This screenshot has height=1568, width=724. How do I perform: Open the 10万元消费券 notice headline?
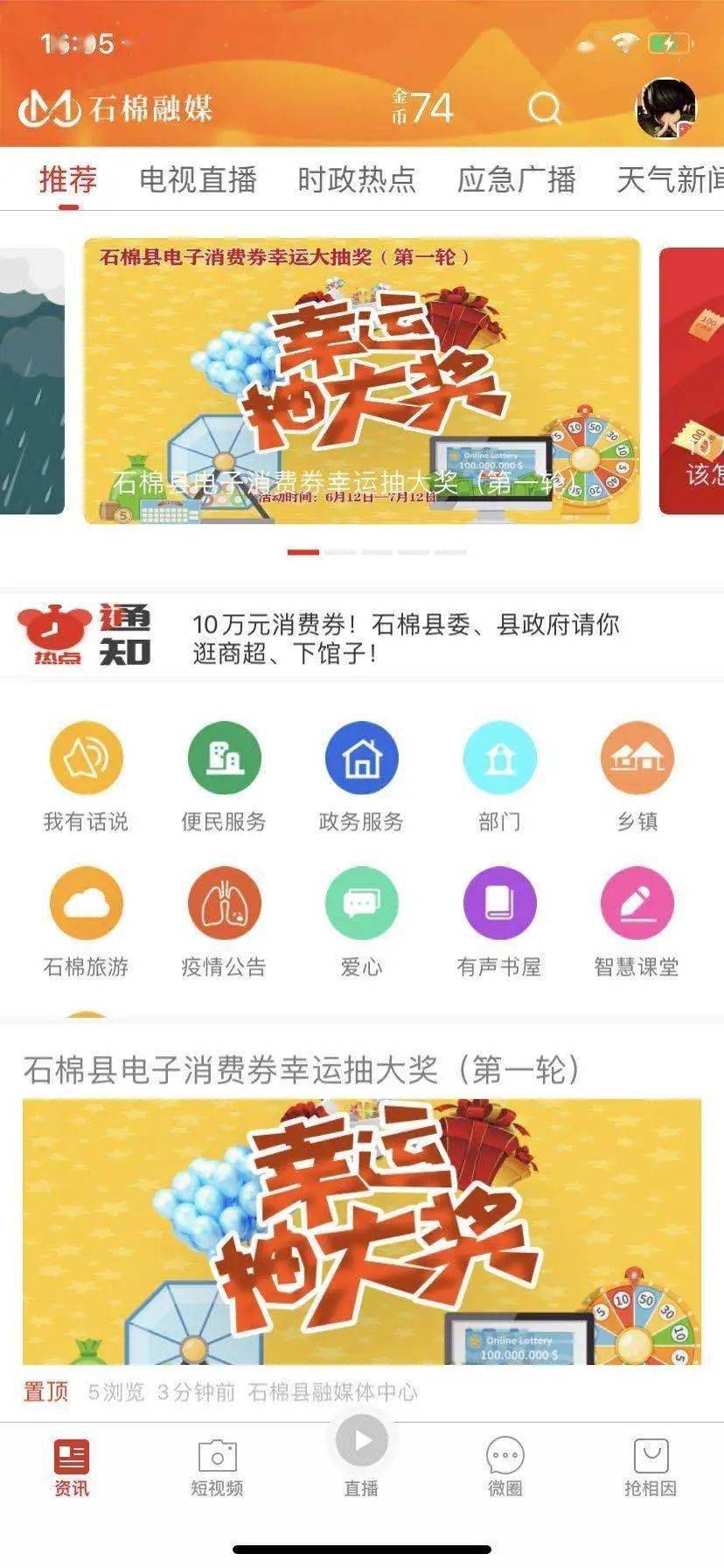click(x=406, y=638)
